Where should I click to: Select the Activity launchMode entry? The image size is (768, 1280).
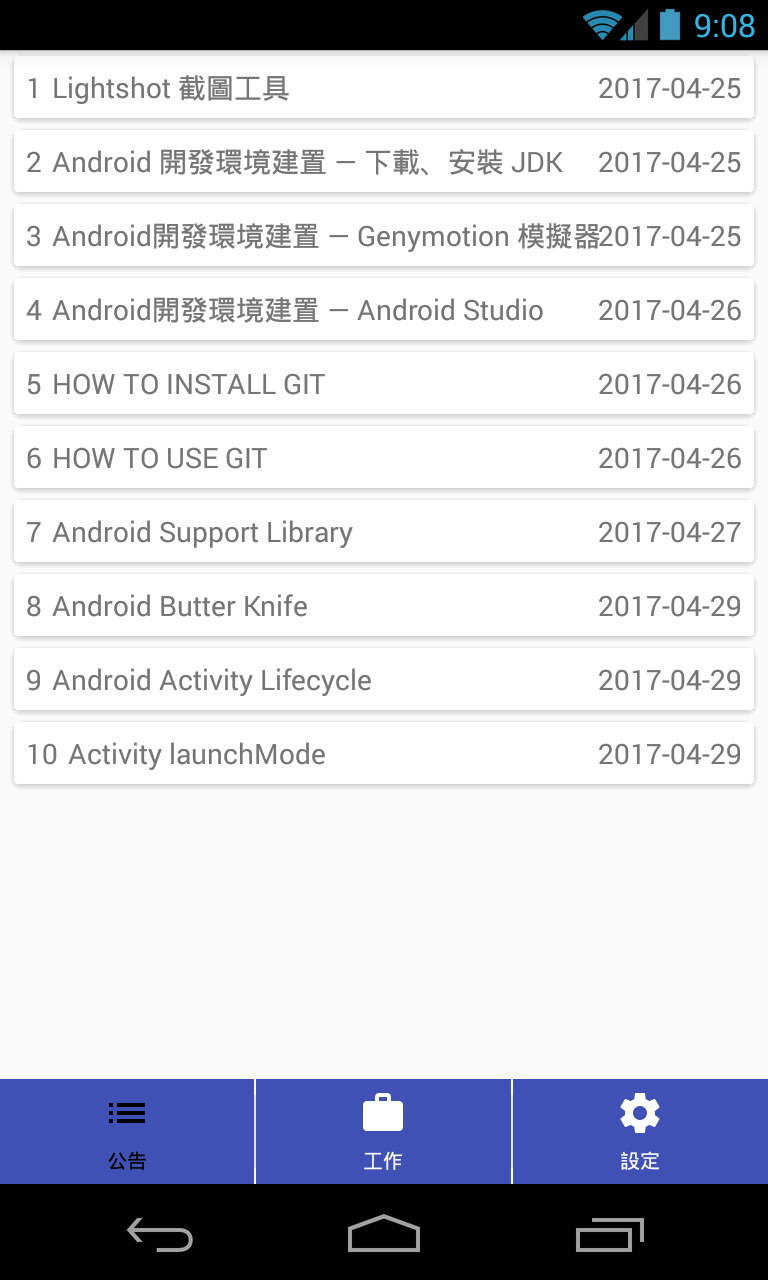click(383, 754)
